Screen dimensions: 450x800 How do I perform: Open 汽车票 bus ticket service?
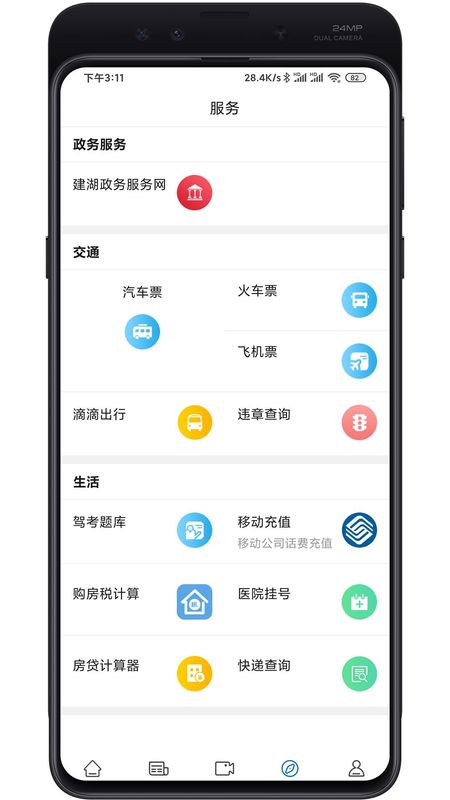pyautogui.click(x=142, y=331)
